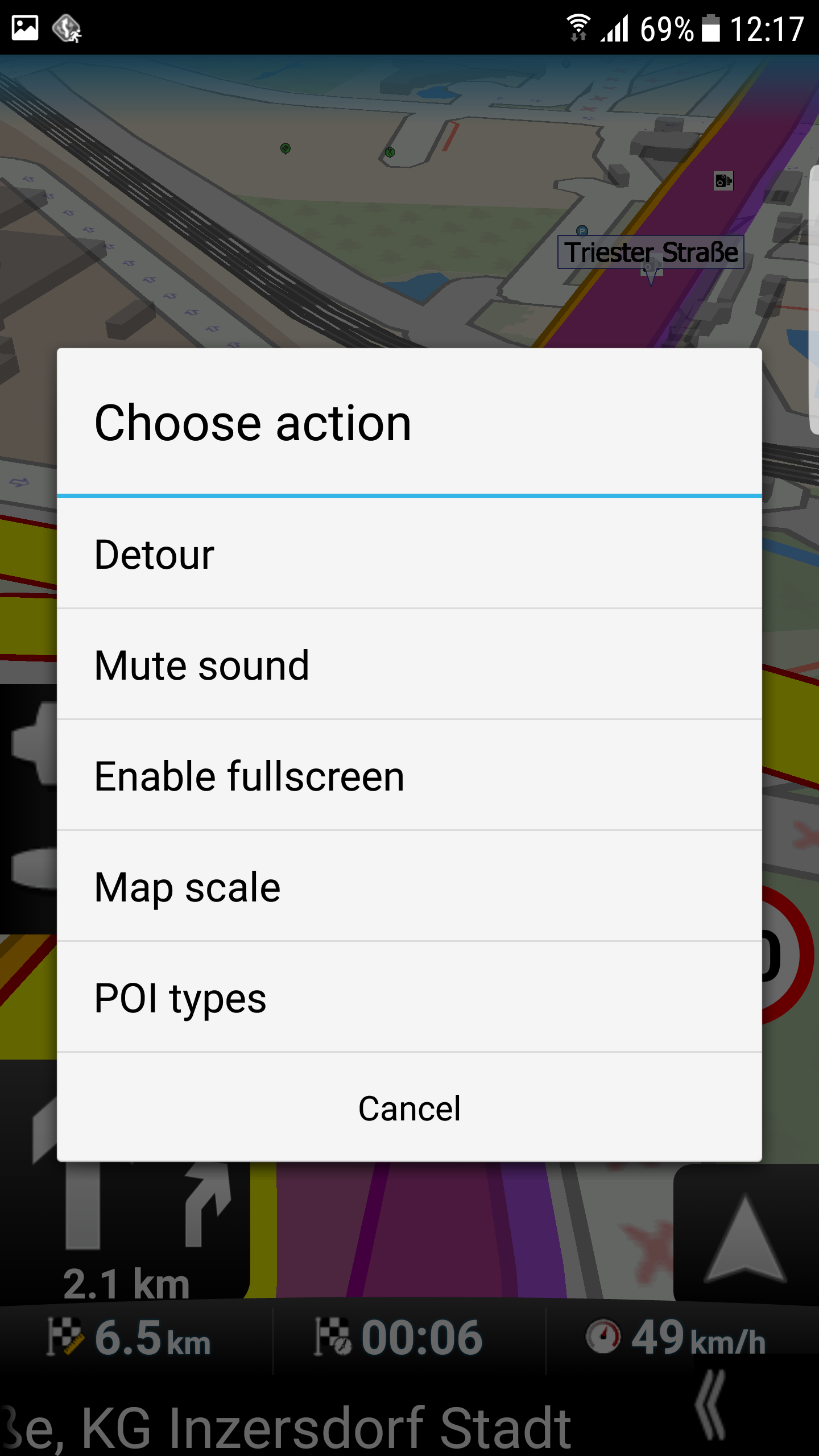Screen dimensions: 819x1456
Task: Open POI types settings
Action: [409, 997]
